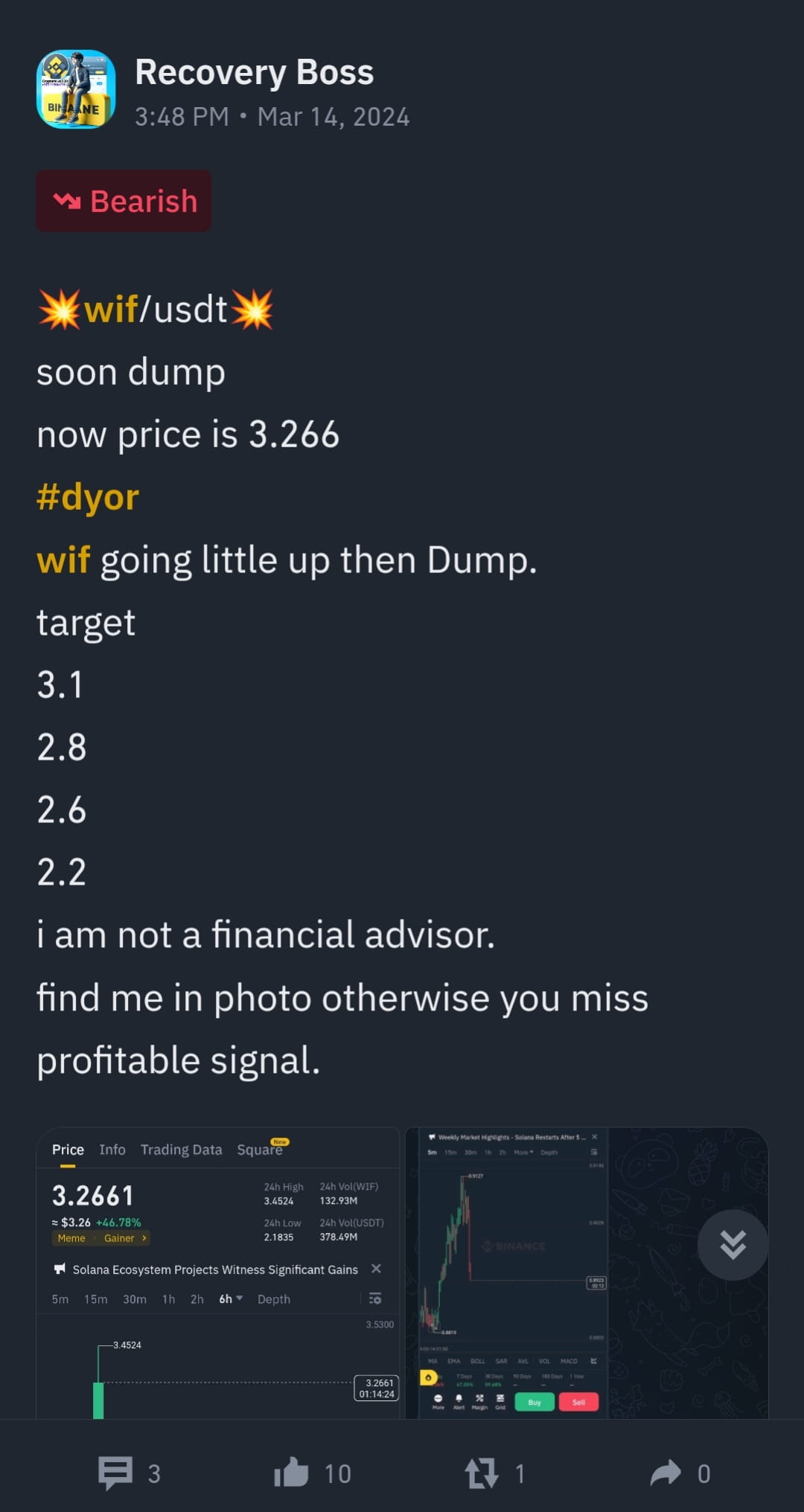The height and width of the screenshot is (1512, 804).
Task: Switch to the Trading Data tab
Action: [182, 1150]
